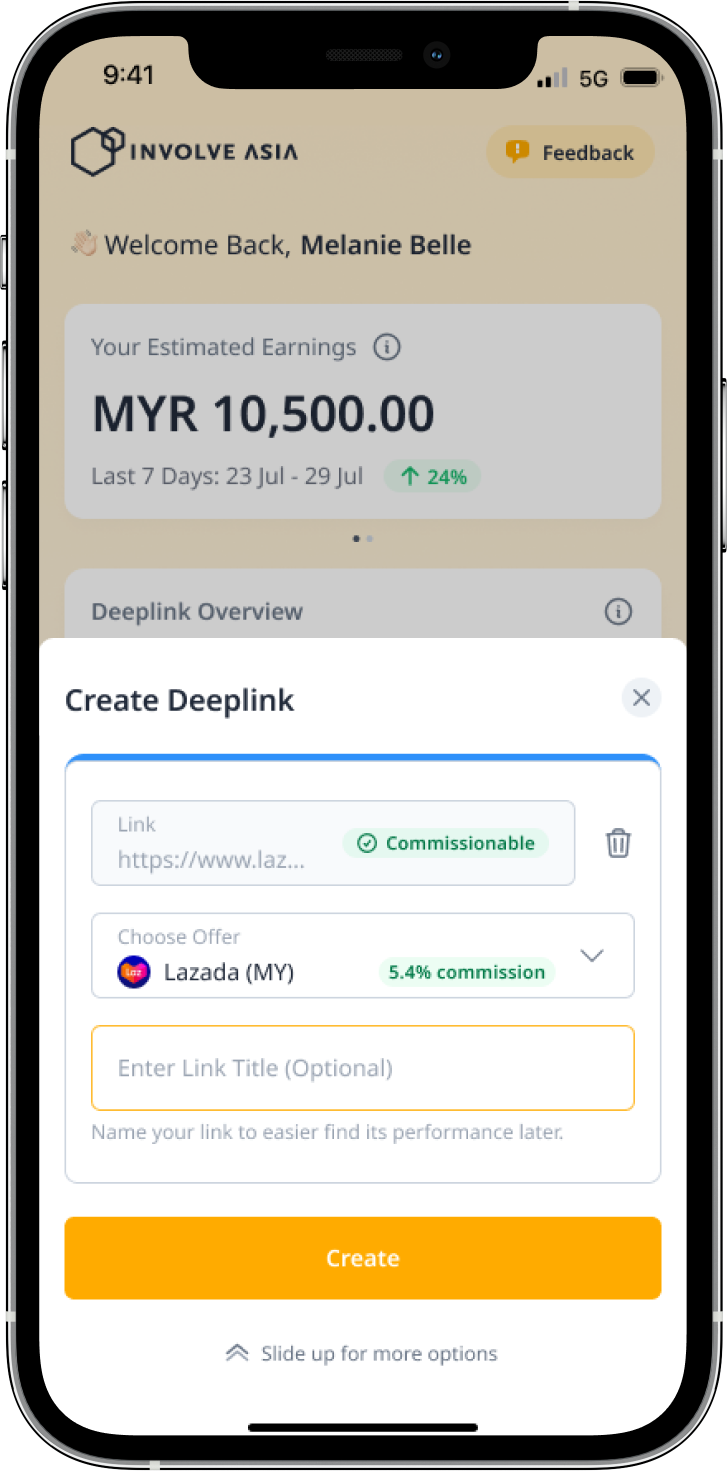The width and height of the screenshot is (728, 1471).
Task: Show Estimated Earnings info
Action: [387, 347]
